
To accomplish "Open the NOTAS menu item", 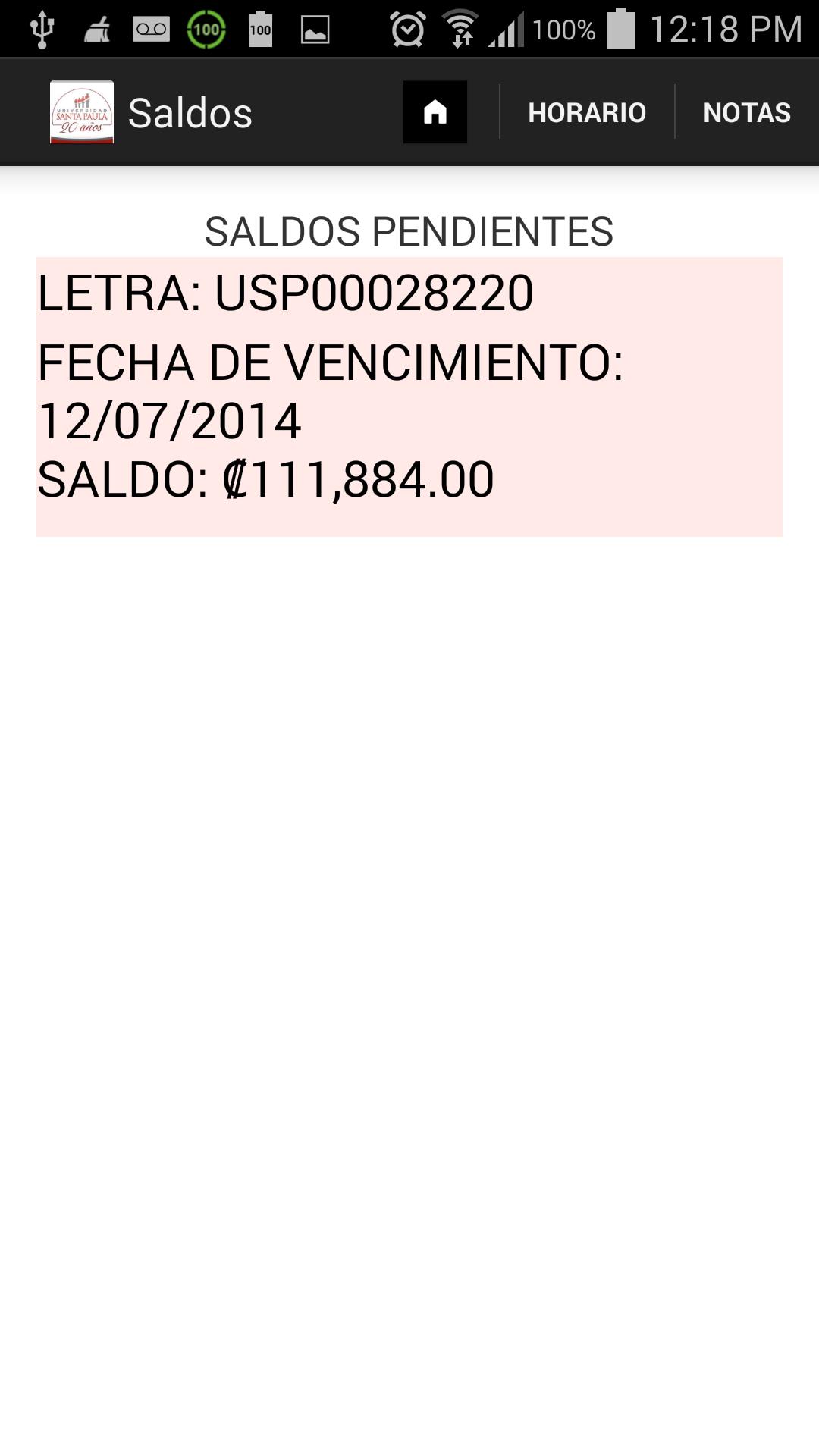I will (747, 111).
